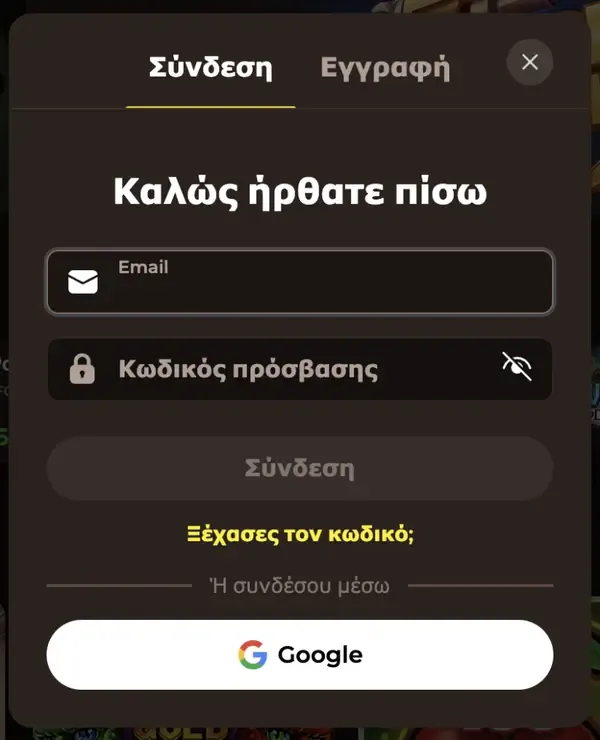Sign in with Google
The height and width of the screenshot is (740, 600).
tap(300, 655)
